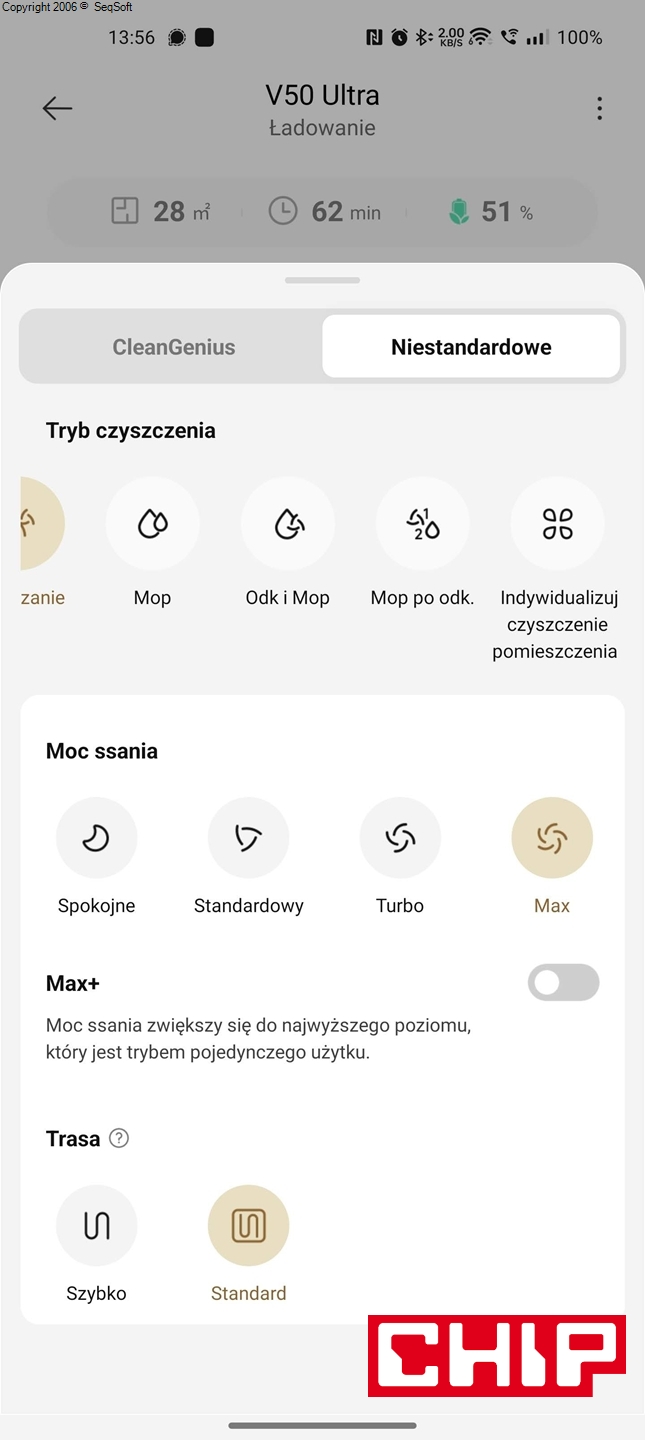Tap the partially hidden vacuuming mode
The width and height of the screenshot is (645, 1440).
tap(40, 524)
